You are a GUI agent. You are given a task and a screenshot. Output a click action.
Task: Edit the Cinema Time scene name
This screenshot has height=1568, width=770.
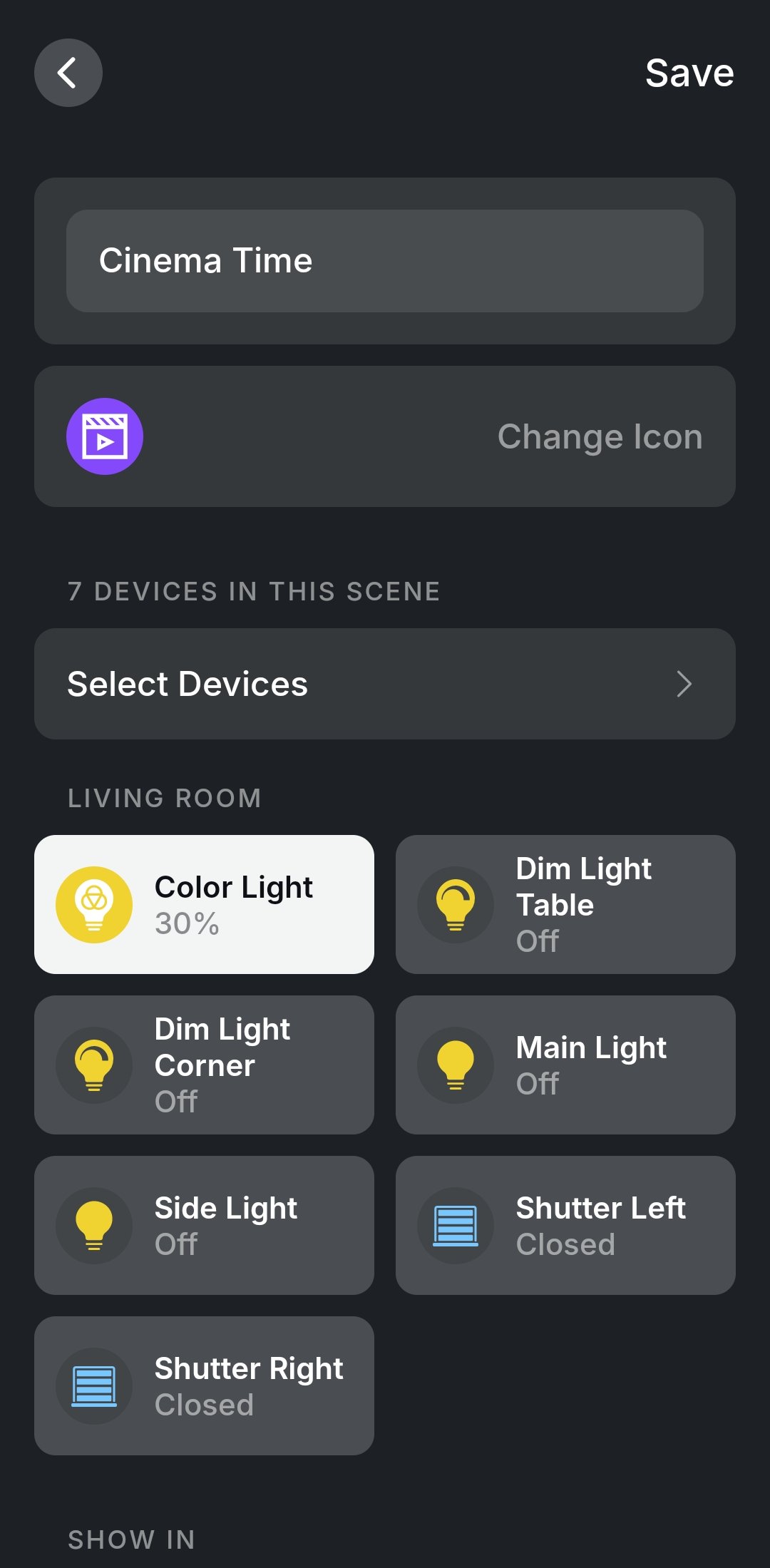[384, 261]
